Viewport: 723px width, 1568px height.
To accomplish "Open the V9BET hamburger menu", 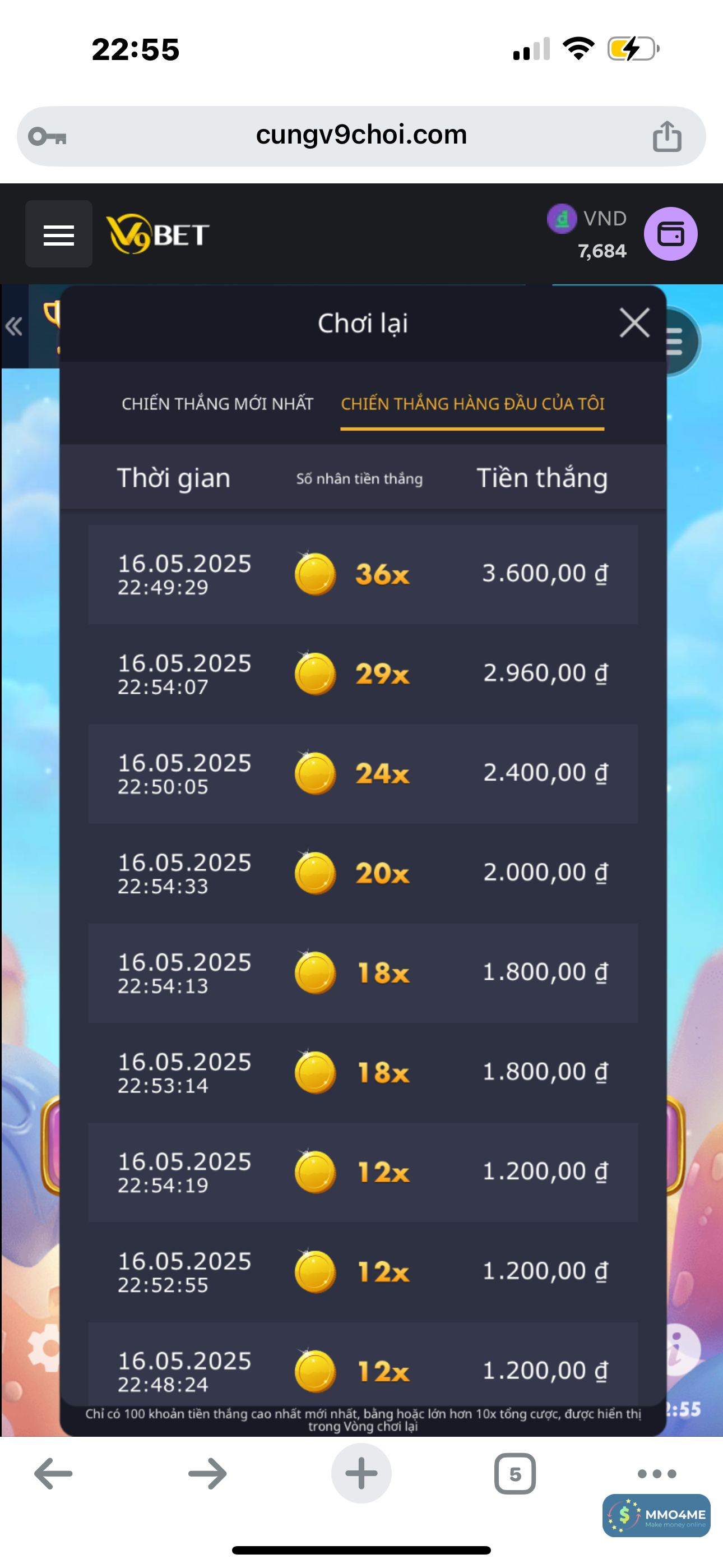I will click(x=58, y=234).
